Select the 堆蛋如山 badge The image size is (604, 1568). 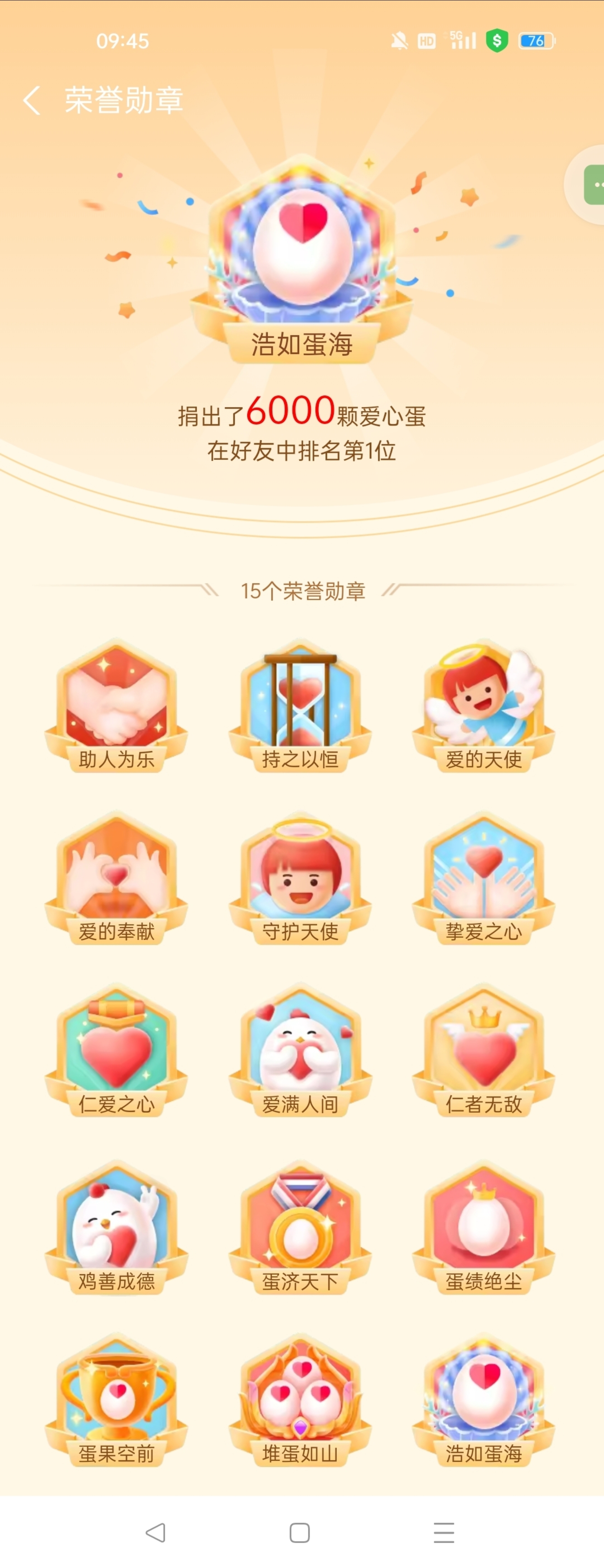coord(300,1401)
